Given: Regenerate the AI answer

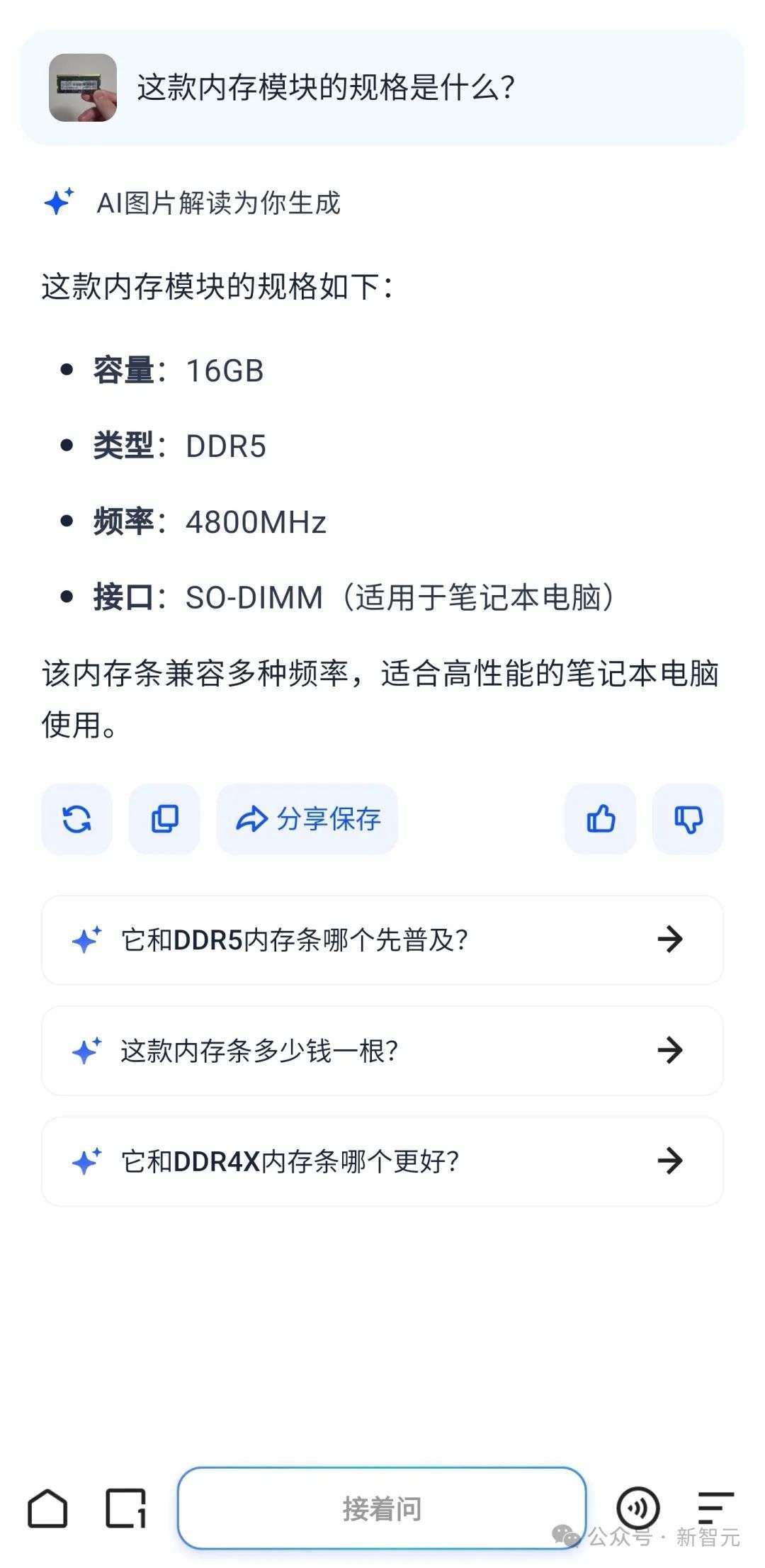Looking at the screenshot, I should pos(76,819).
